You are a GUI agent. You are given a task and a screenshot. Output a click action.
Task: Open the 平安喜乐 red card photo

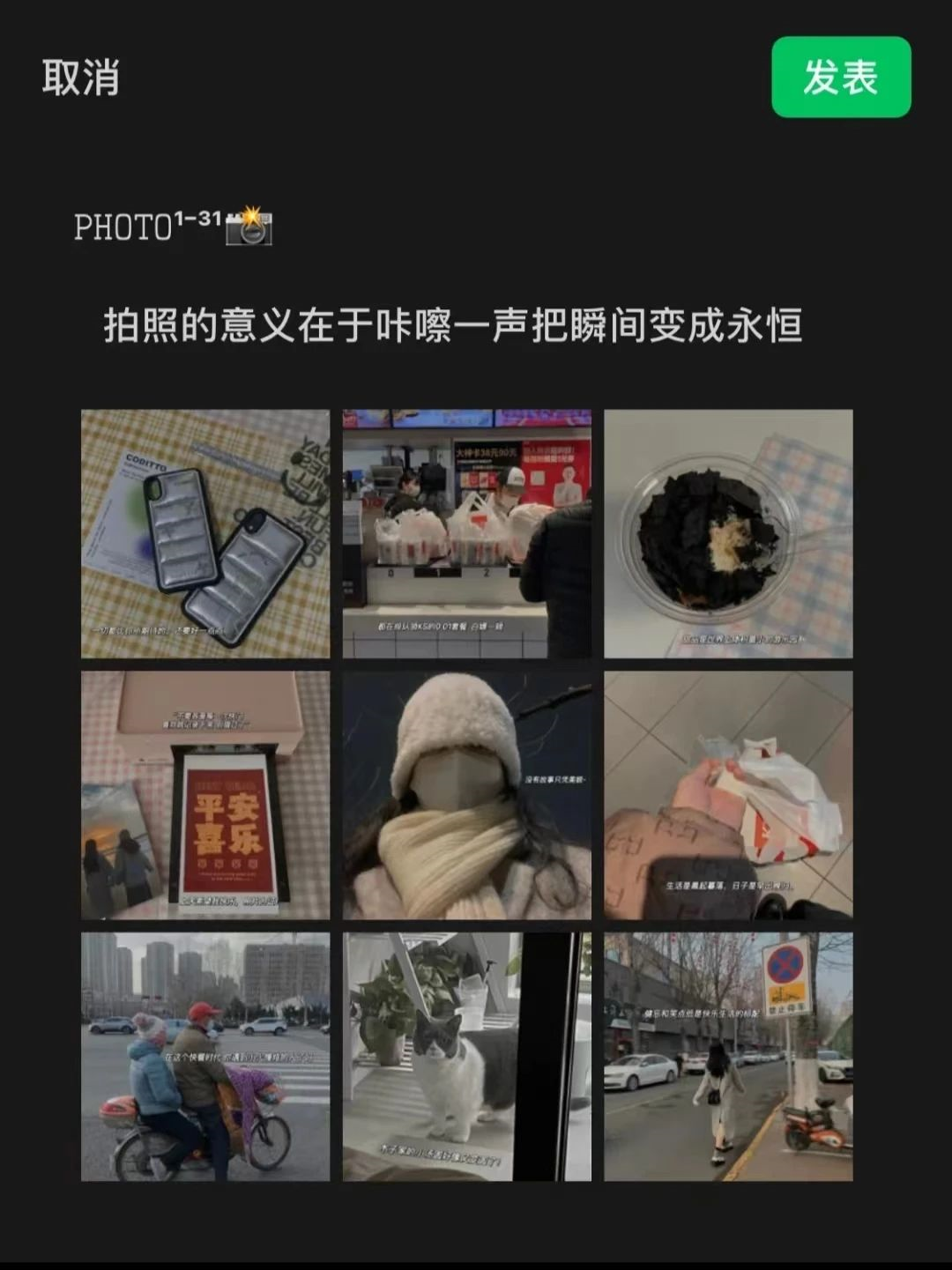click(205, 795)
